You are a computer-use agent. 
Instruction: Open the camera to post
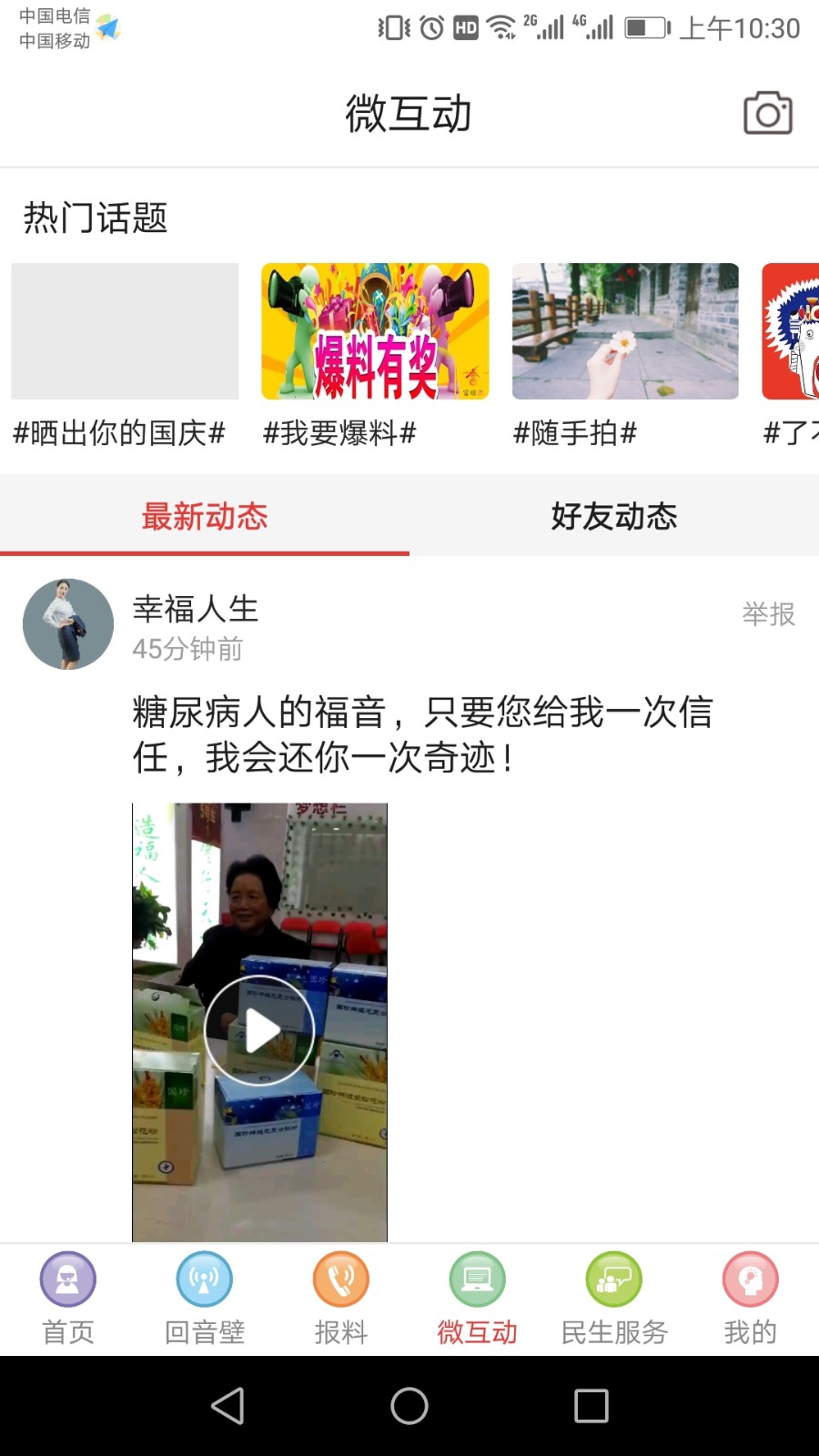pyautogui.click(x=768, y=114)
